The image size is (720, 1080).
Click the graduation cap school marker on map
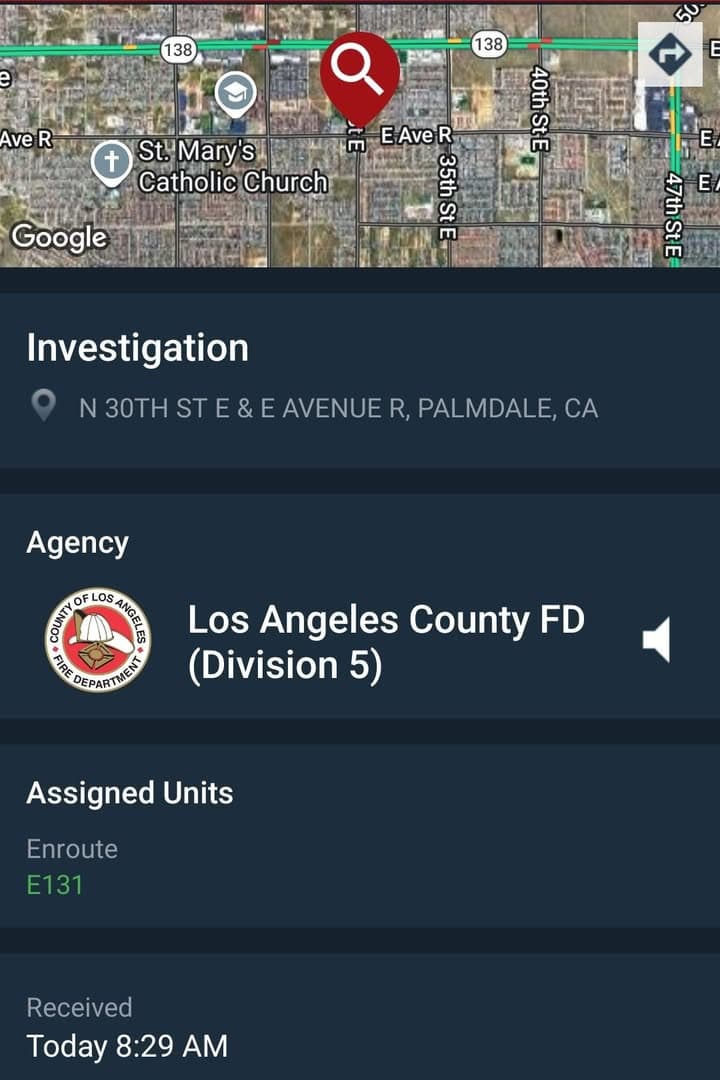(x=234, y=90)
